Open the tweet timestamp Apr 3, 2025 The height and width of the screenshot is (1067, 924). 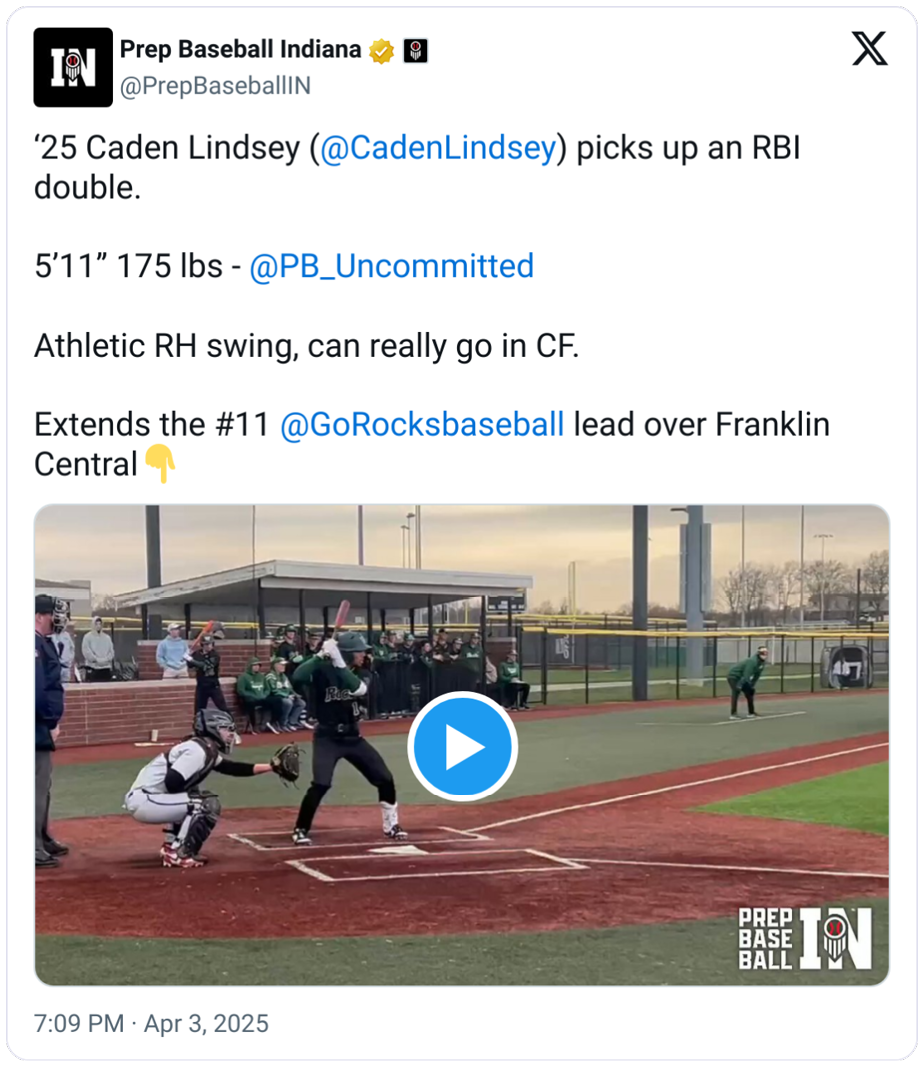tap(151, 1024)
